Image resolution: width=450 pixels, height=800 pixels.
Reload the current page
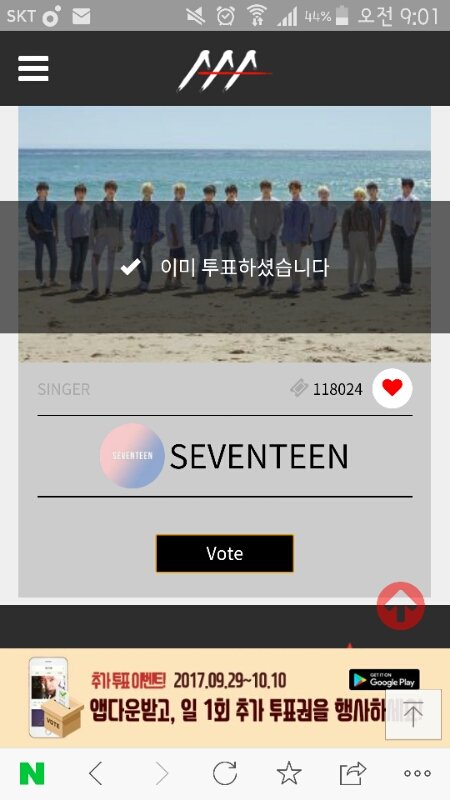click(224, 773)
